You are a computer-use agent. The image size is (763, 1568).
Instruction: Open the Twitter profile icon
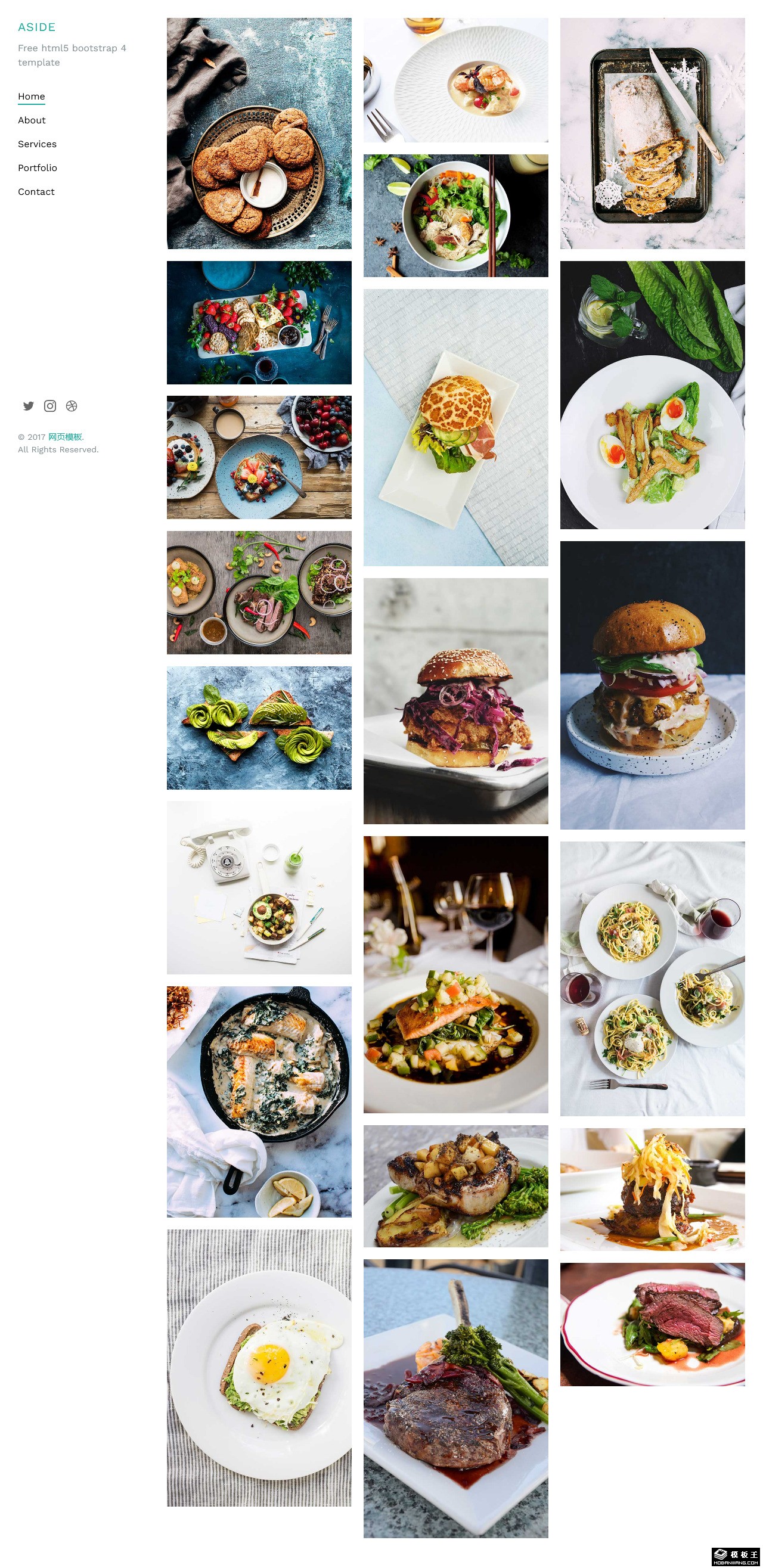(x=28, y=406)
